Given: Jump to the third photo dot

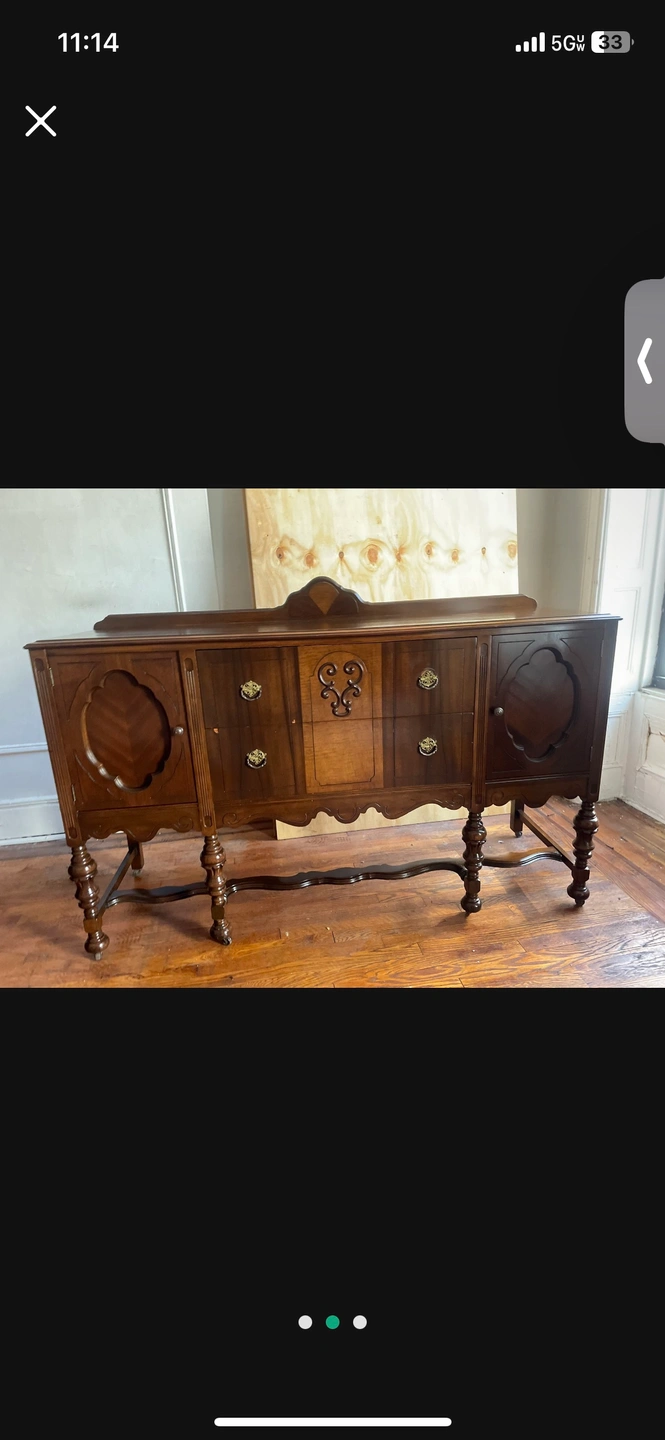Looking at the screenshot, I should (360, 1322).
